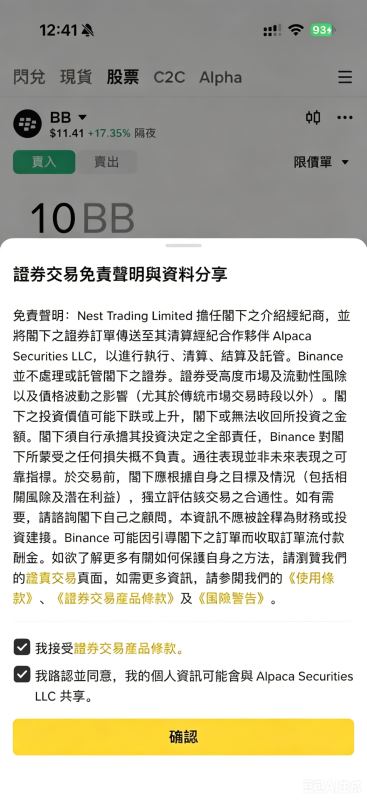Open the hamburger menu
The width and height of the screenshot is (367, 800).
click(x=345, y=77)
